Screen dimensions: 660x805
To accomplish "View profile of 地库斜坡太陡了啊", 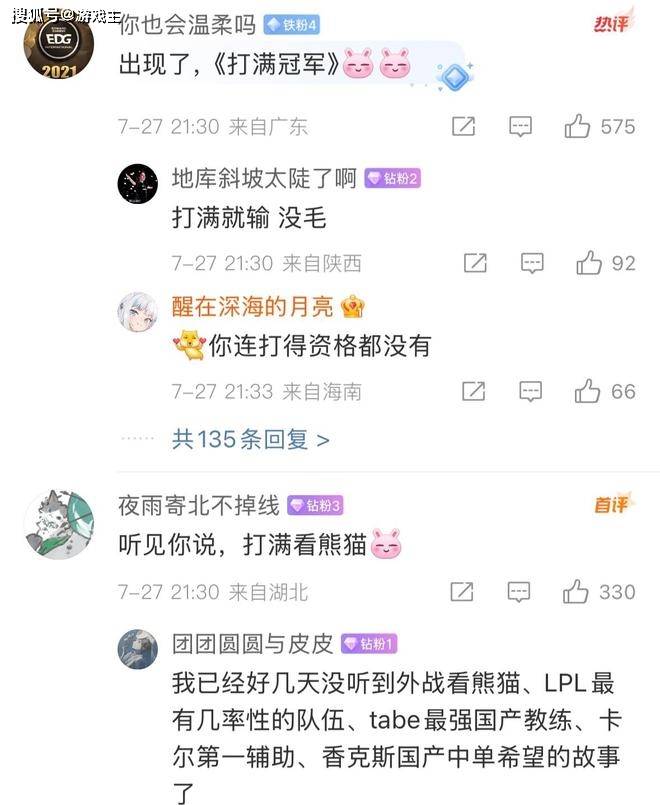I will [x=137, y=184].
